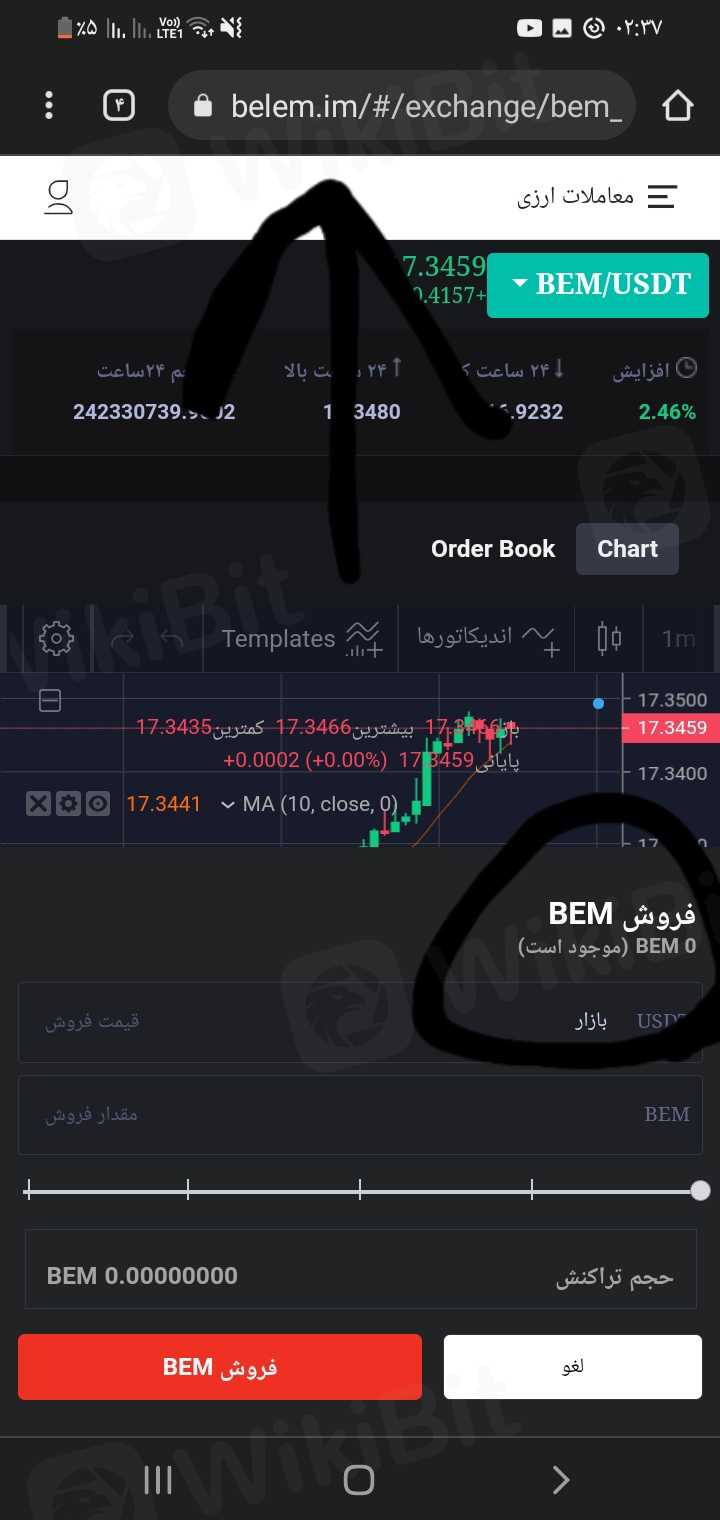The image size is (720, 1520).
Task: Cancel with the لغو button
Action: (573, 1366)
